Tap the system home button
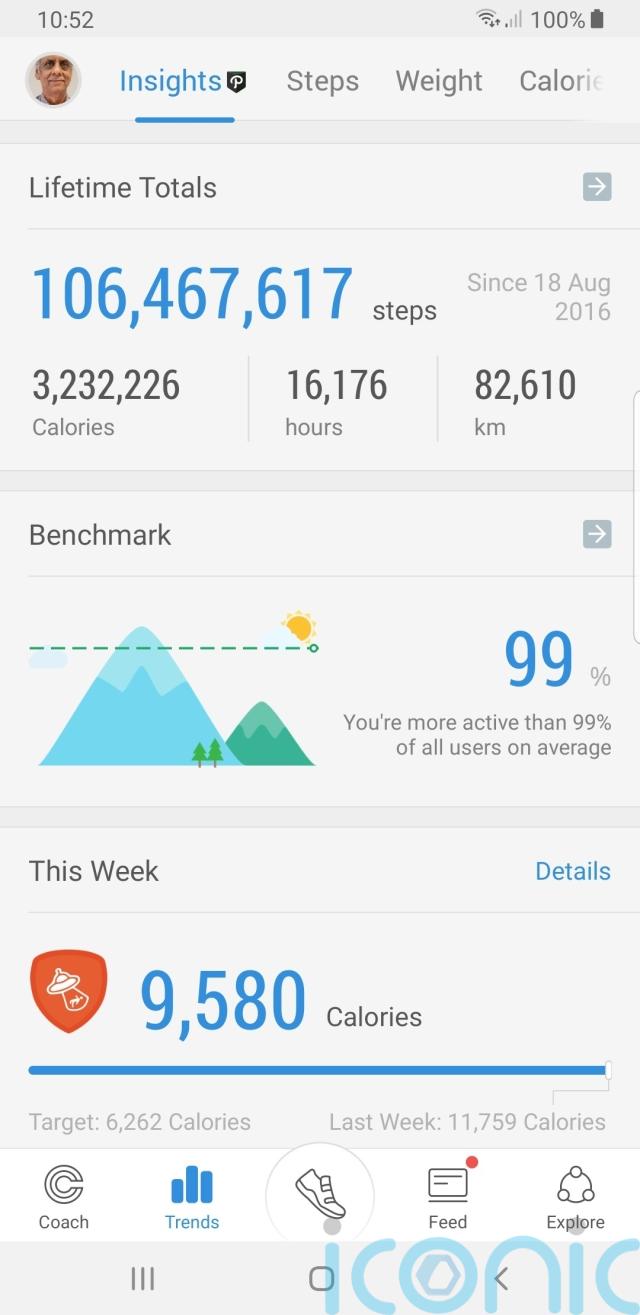Image resolution: width=640 pixels, height=1315 pixels. (x=321, y=1278)
